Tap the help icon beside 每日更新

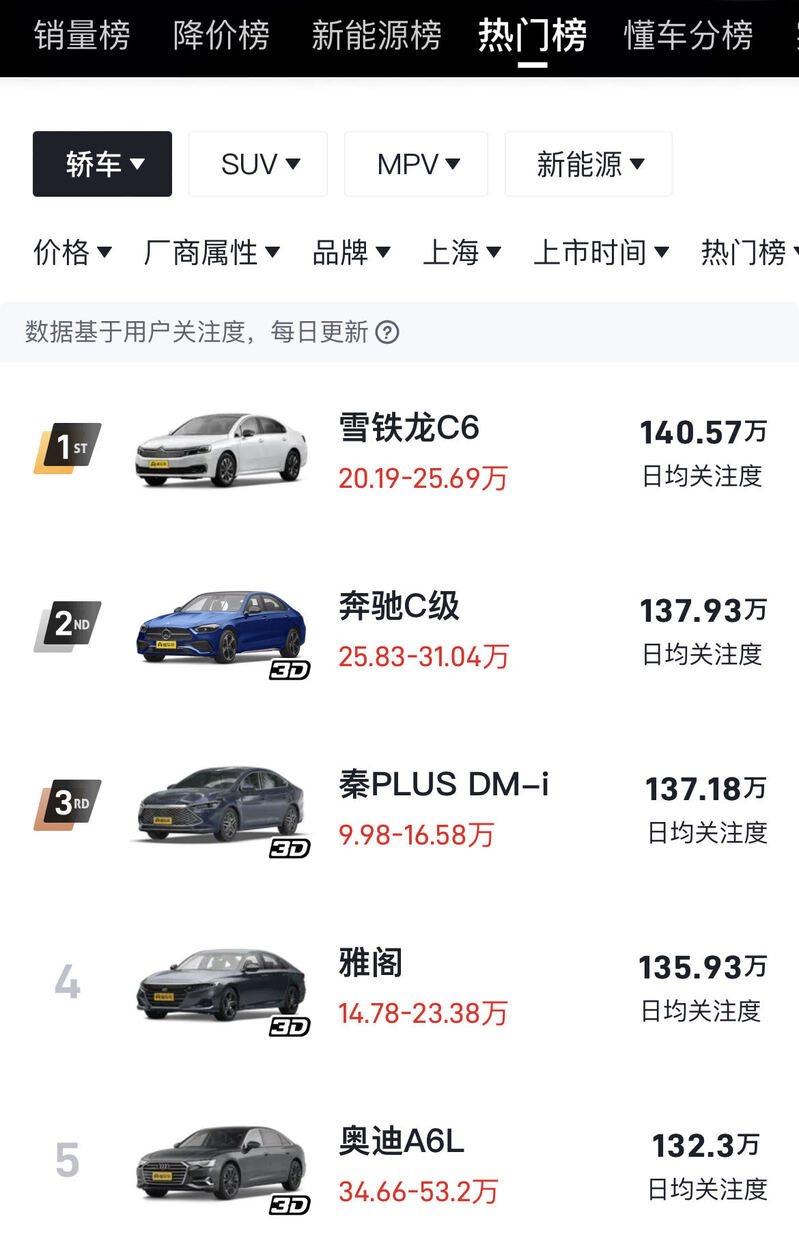(387, 332)
